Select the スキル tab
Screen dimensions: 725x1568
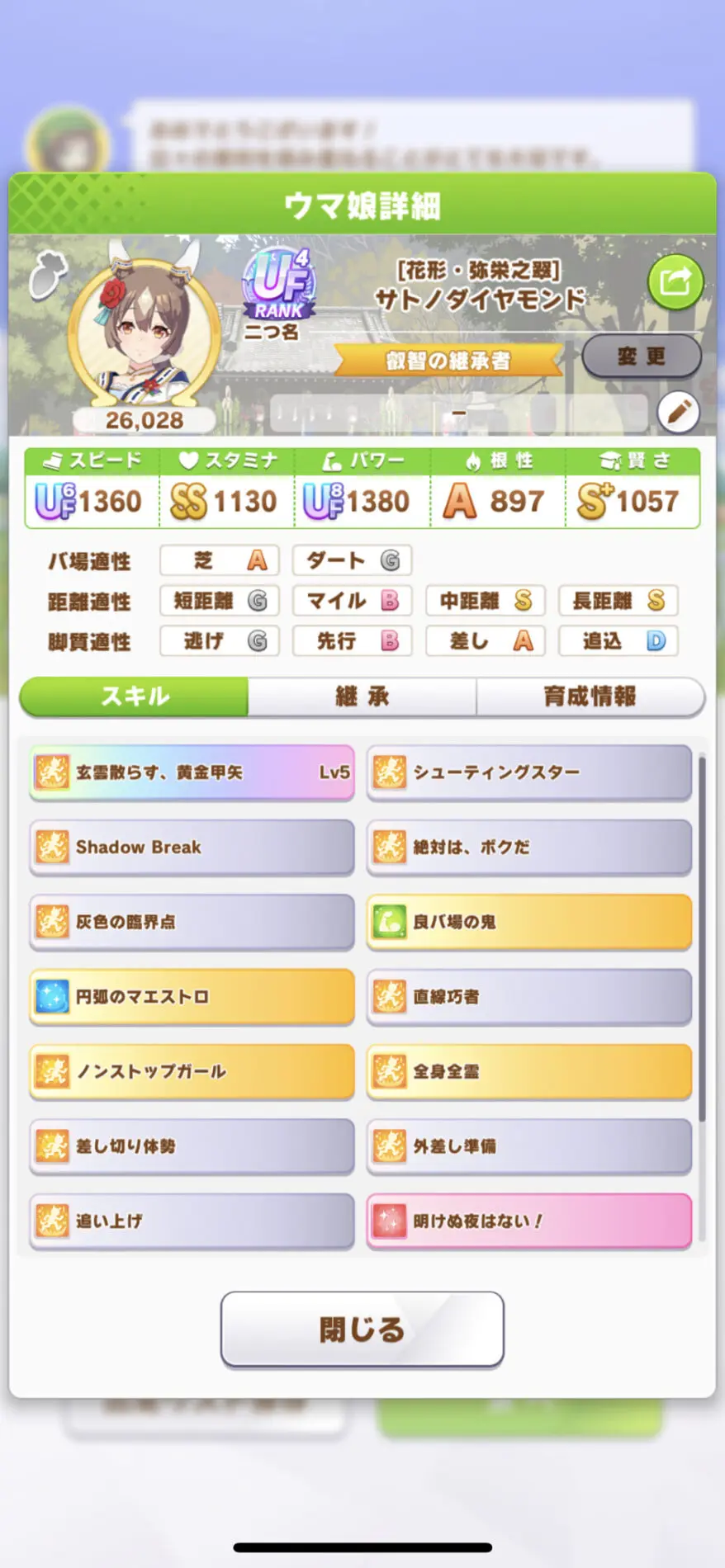tap(135, 697)
